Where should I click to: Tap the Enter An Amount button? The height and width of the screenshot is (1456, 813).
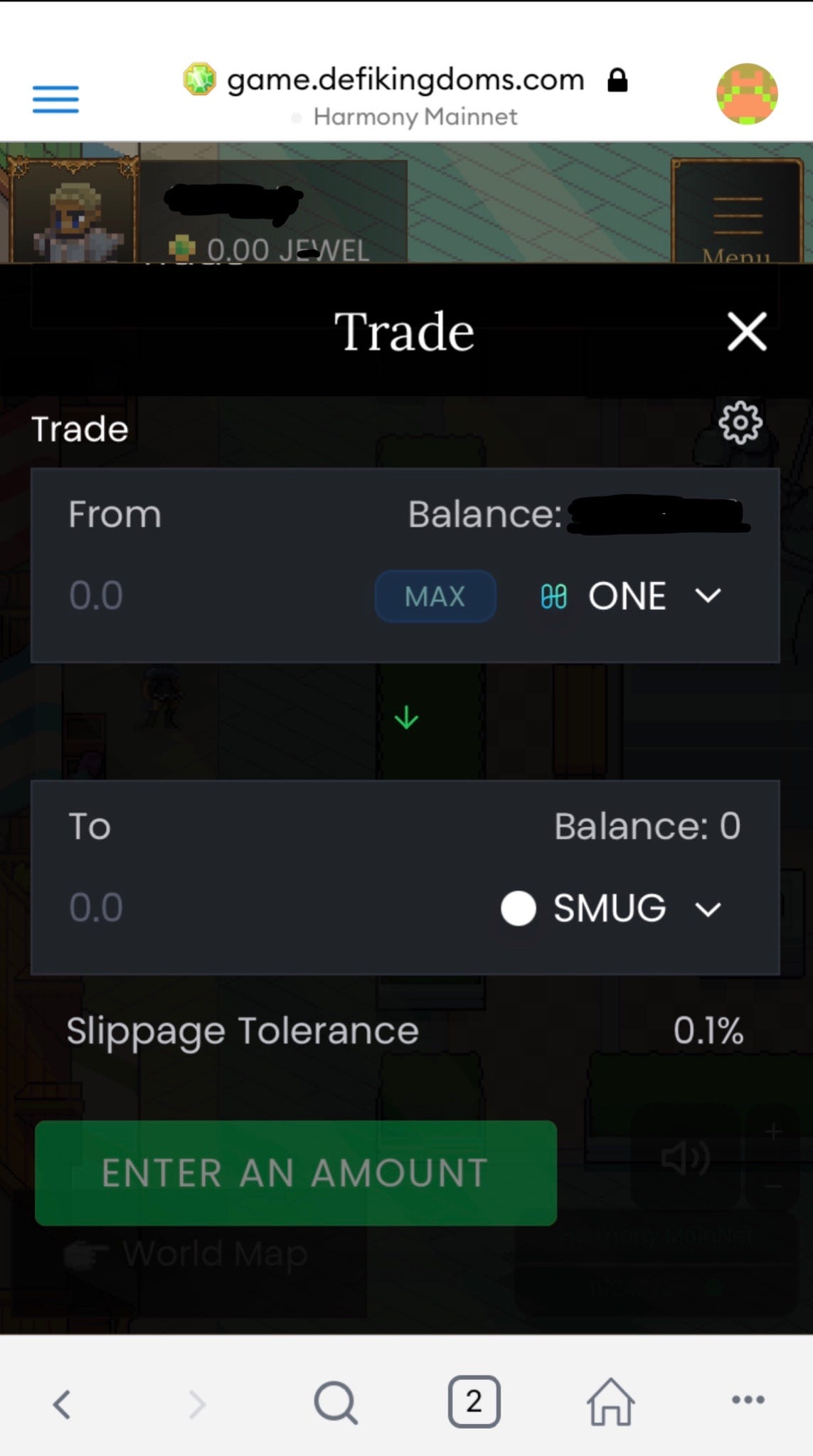tap(295, 1172)
